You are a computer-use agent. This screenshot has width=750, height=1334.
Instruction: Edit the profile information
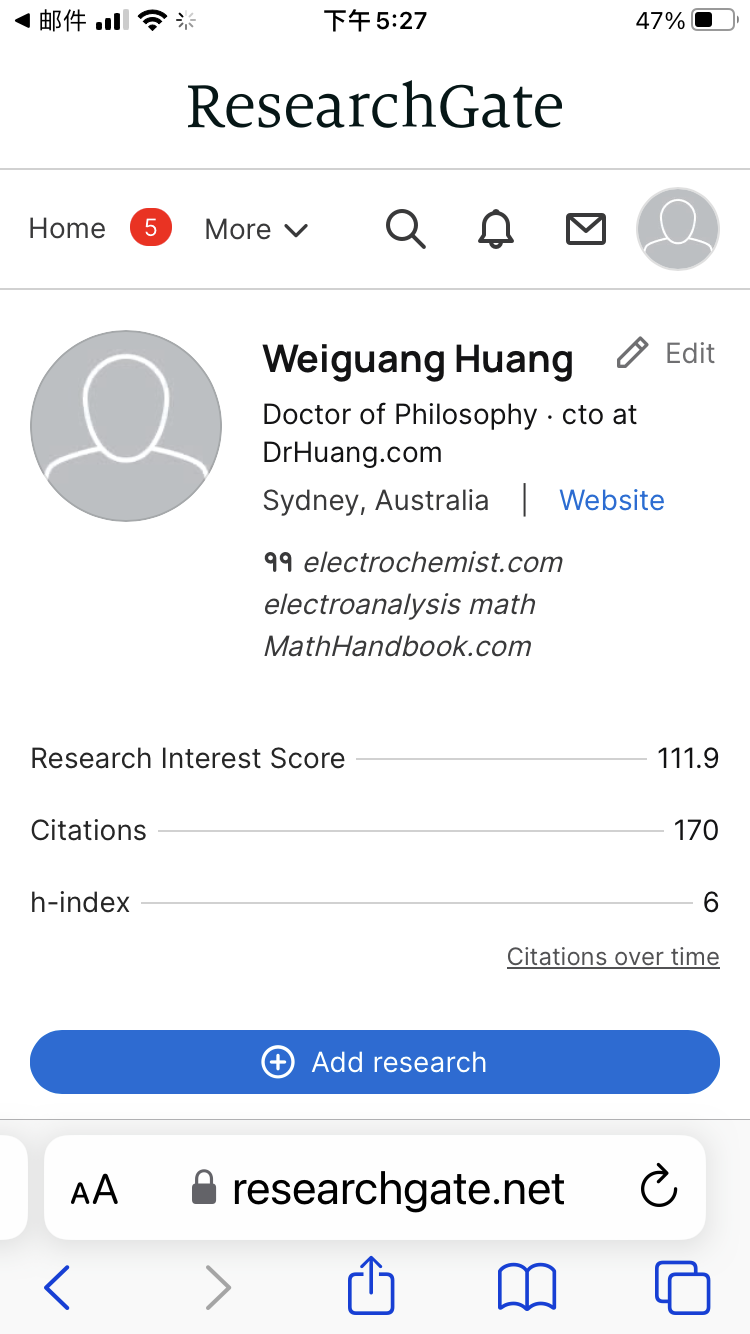pos(667,353)
